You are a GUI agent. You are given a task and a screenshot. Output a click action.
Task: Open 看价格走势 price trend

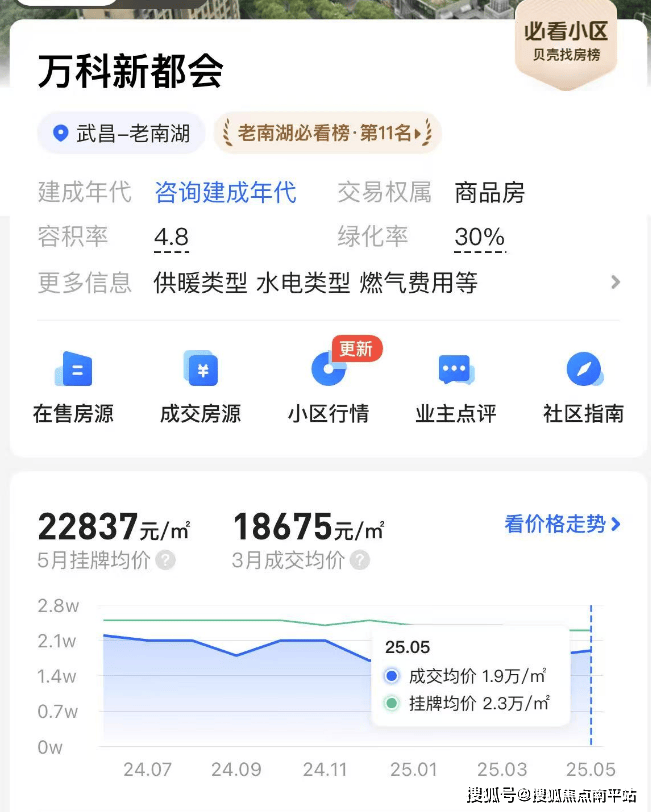pyautogui.click(x=562, y=524)
